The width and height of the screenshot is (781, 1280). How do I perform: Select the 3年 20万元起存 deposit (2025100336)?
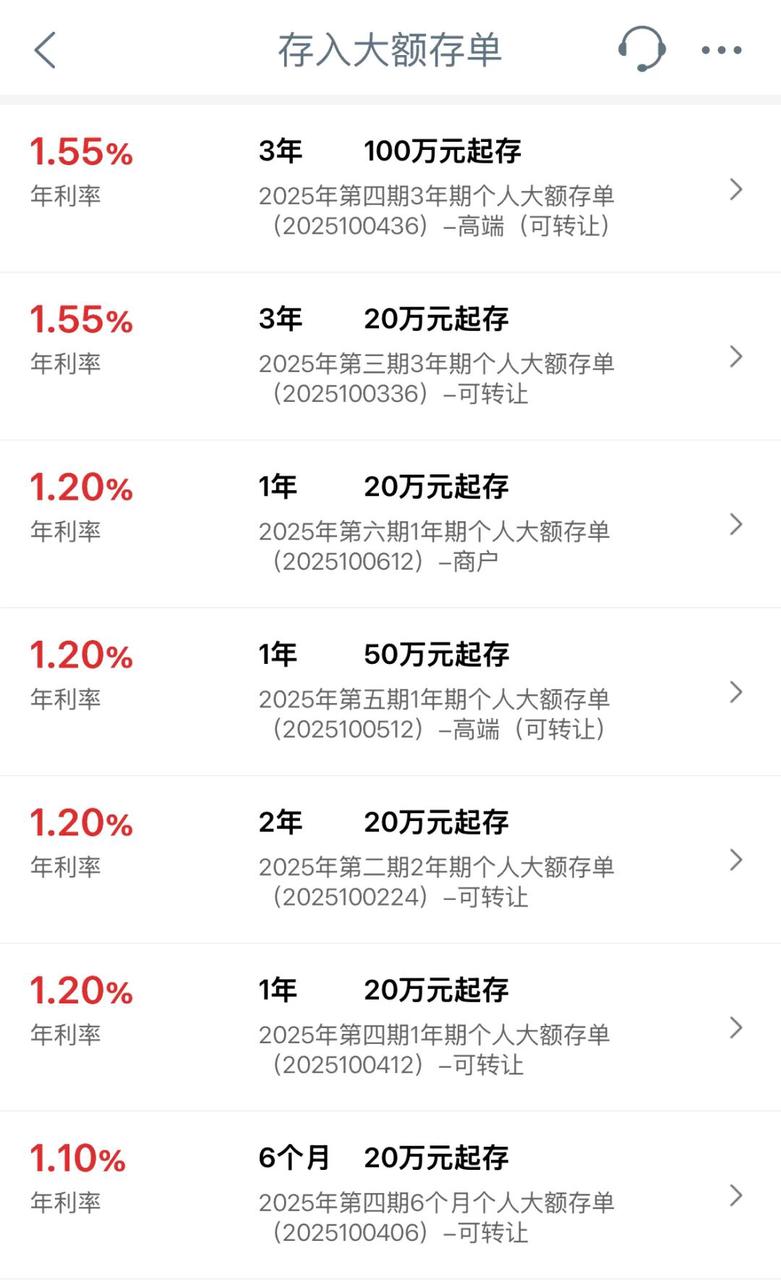[x=390, y=356]
